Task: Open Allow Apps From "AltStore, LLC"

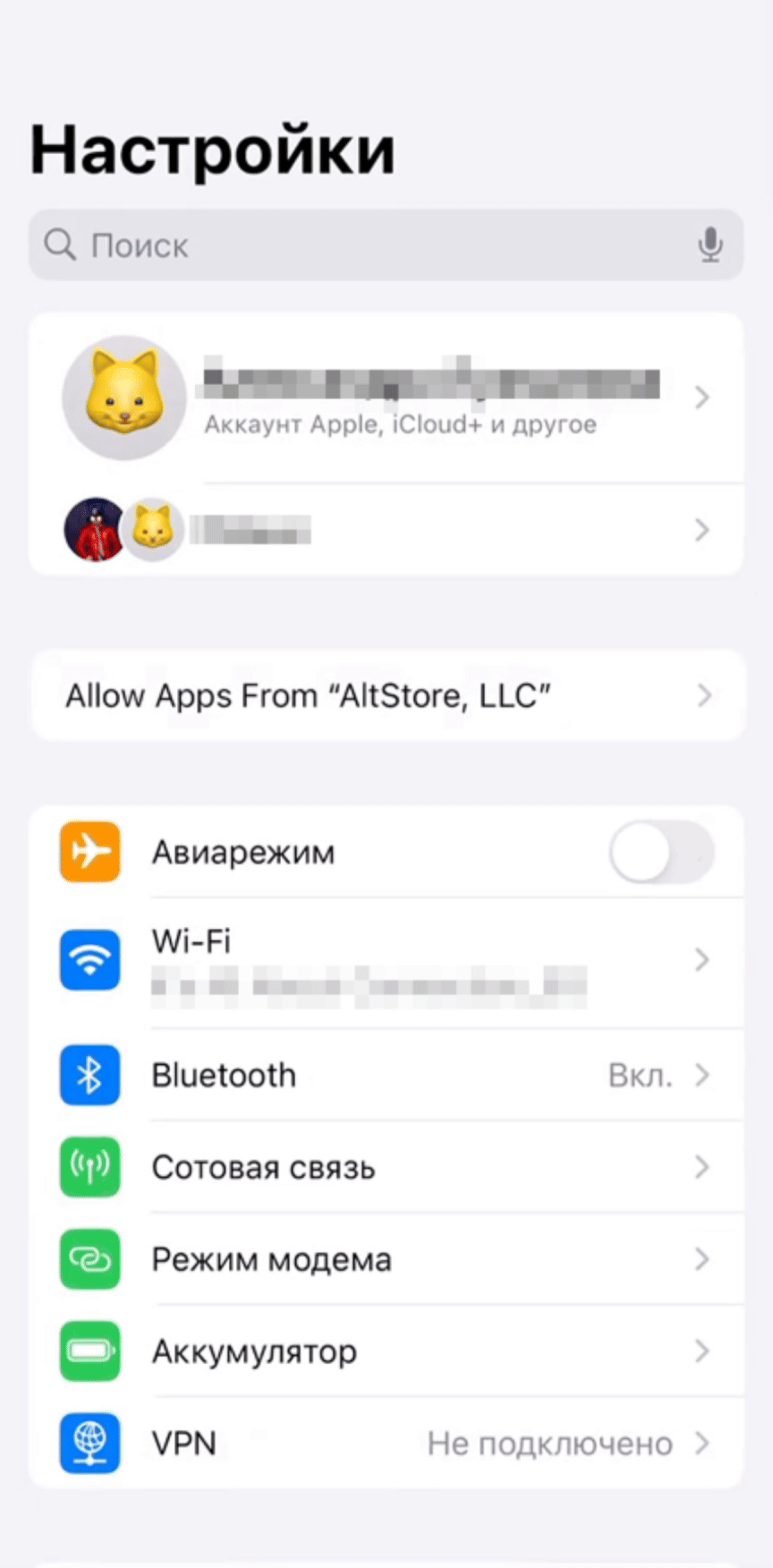Action: point(386,695)
